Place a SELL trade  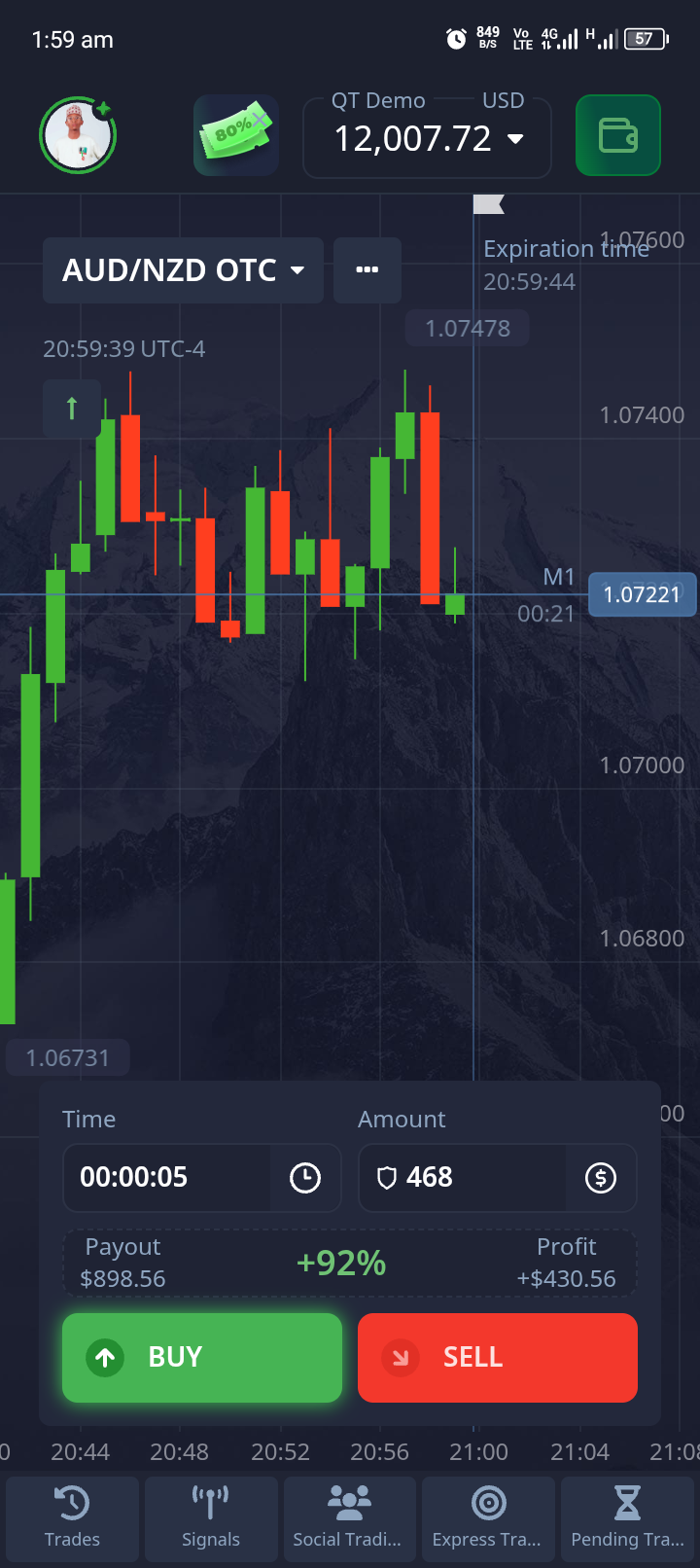pyautogui.click(x=497, y=1357)
